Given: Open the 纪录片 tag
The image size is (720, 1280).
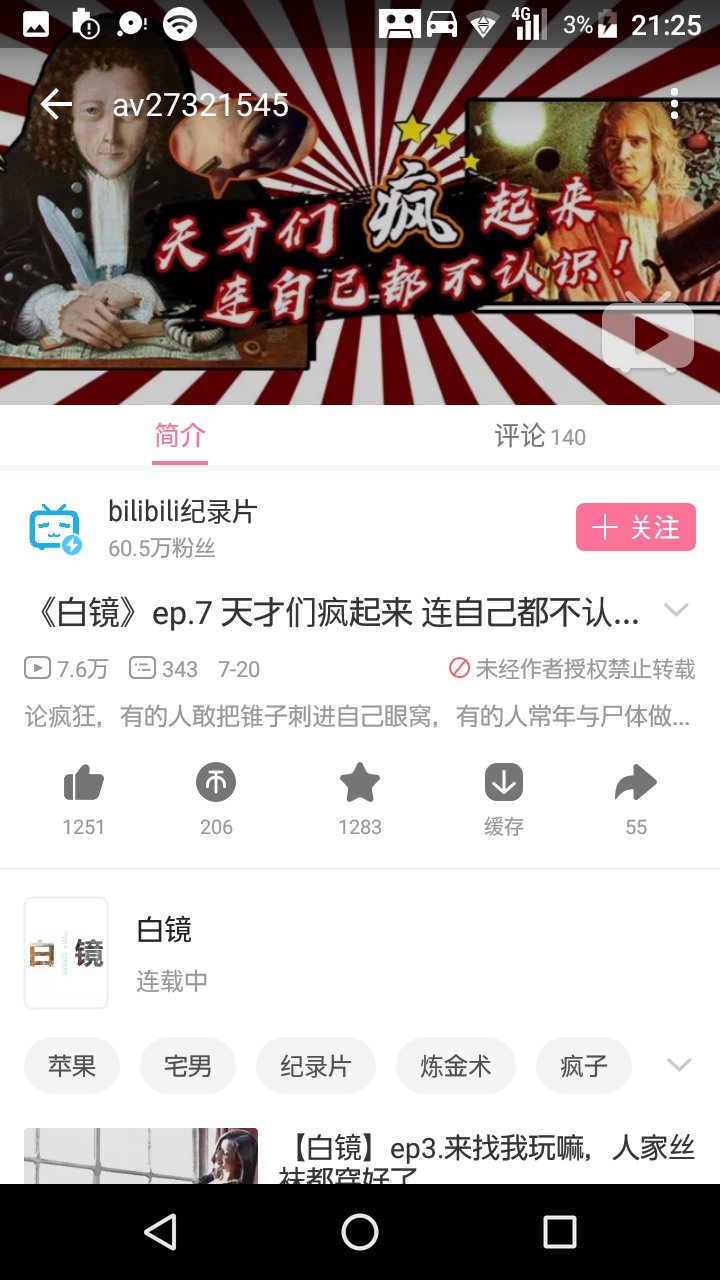Looking at the screenshot, I should (x=316, y=1066).
